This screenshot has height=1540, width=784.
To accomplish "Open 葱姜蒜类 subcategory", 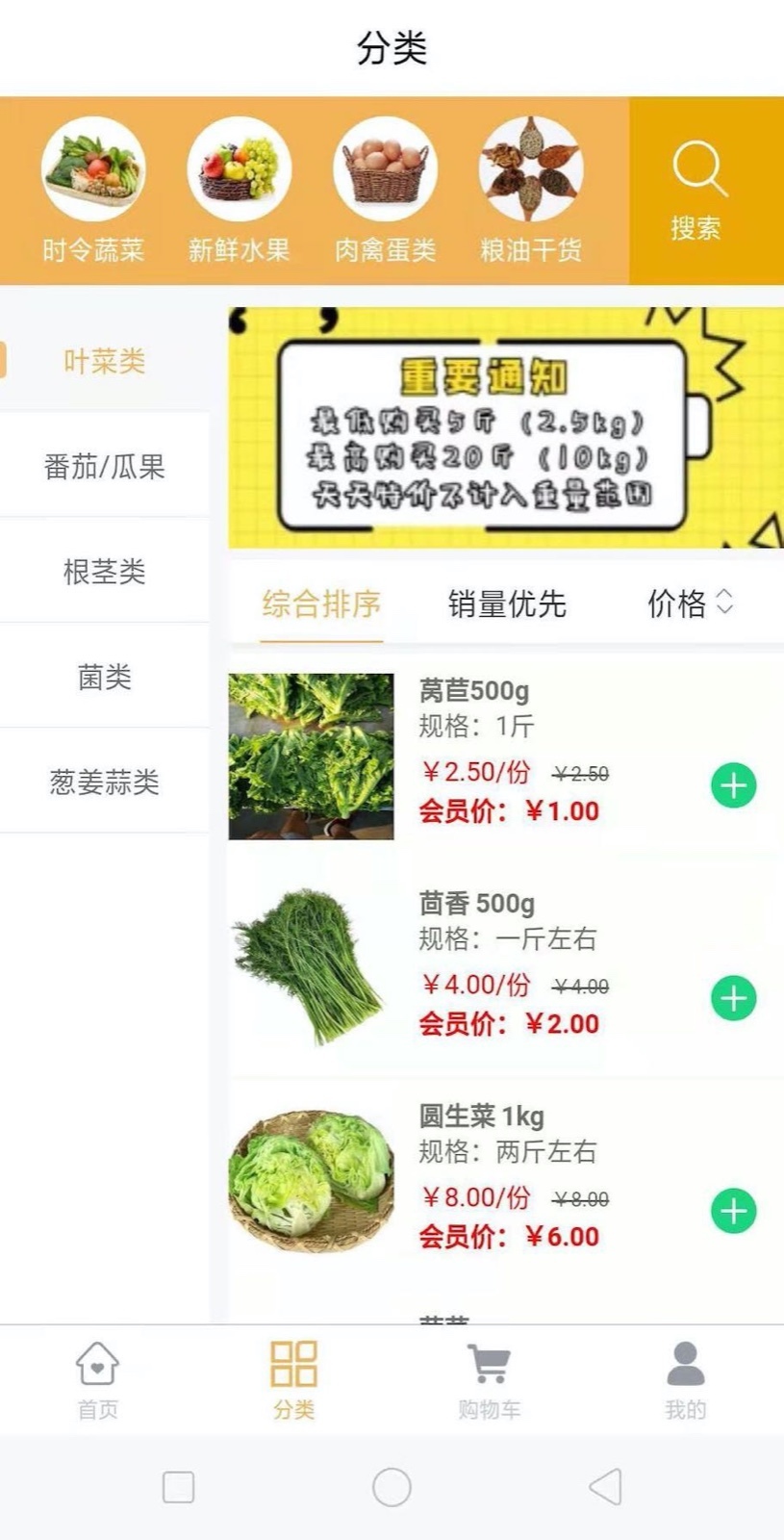I will tap(104, 782).
